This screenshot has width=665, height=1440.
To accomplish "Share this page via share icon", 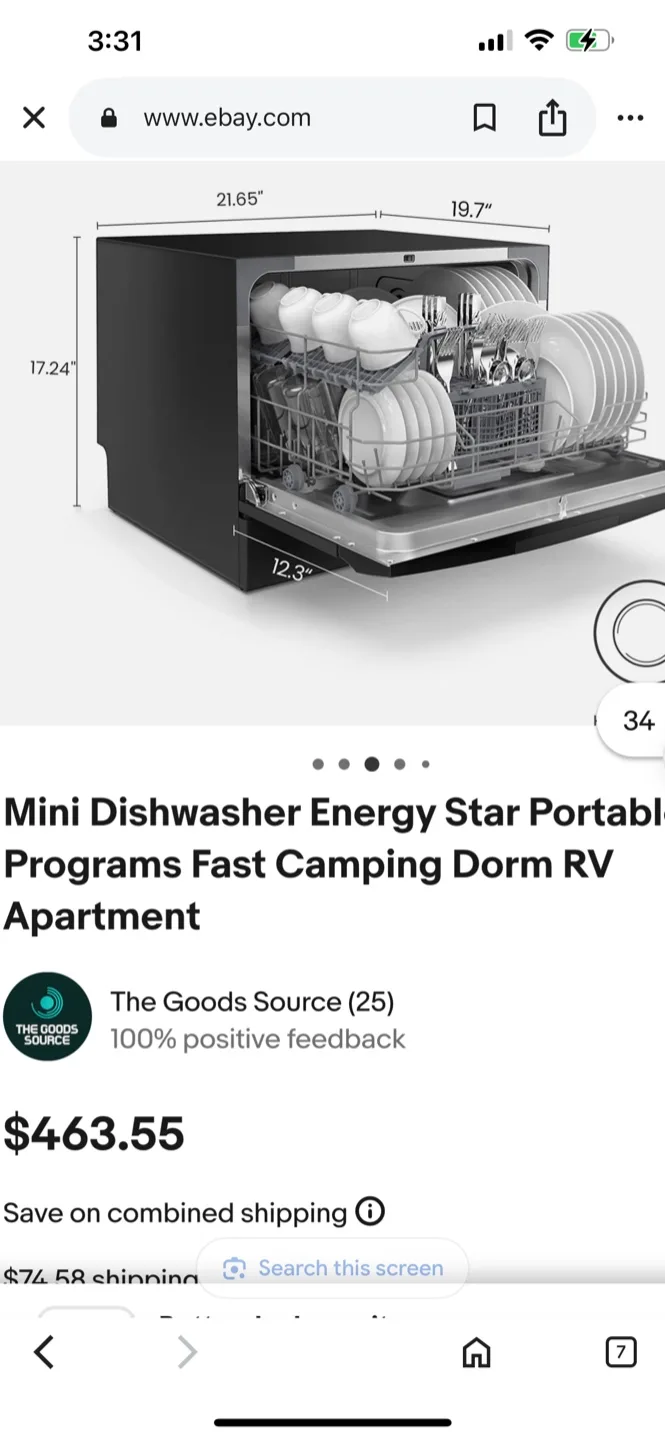I will pos(552,119).
